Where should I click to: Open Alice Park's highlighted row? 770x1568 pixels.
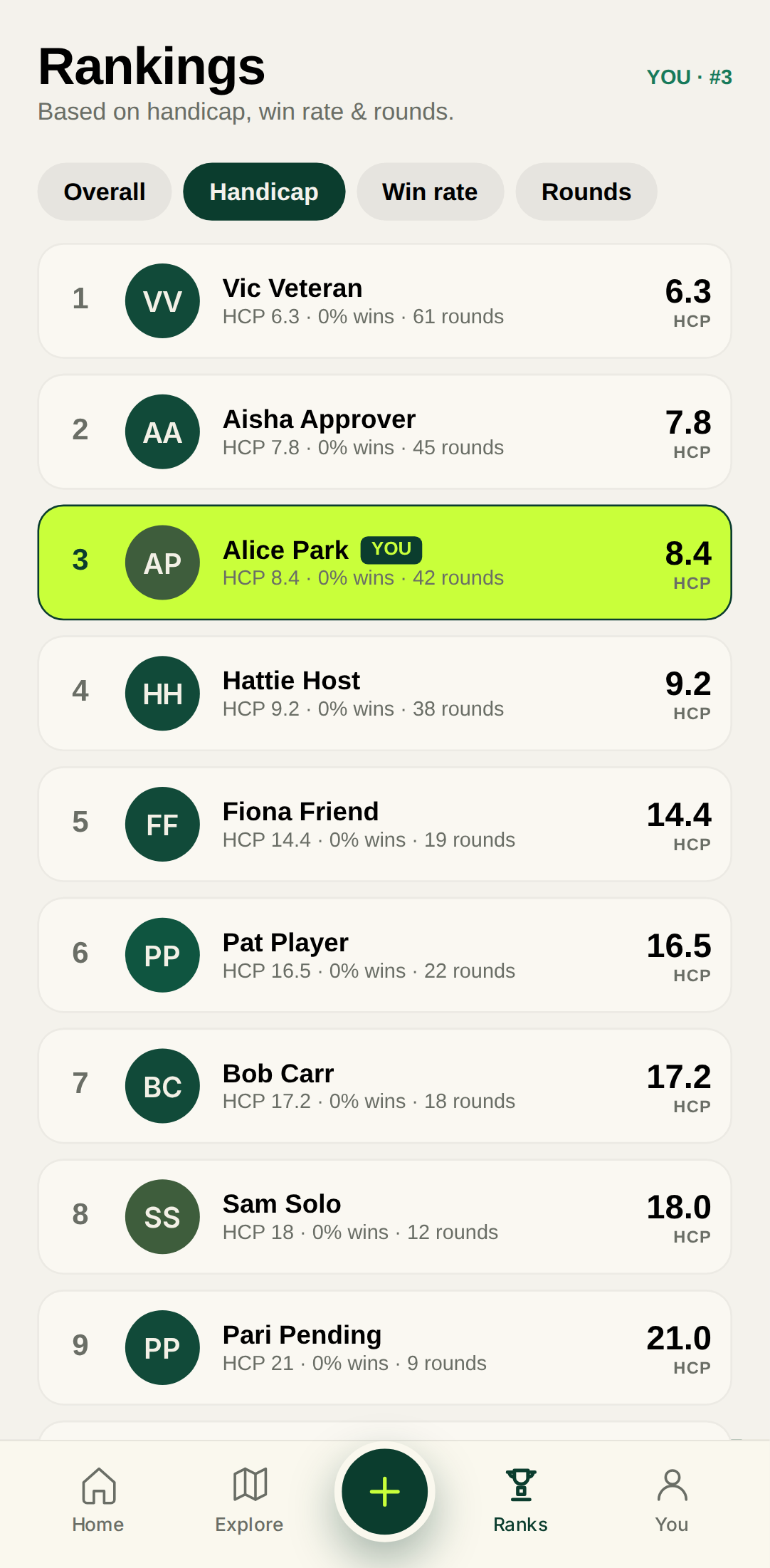pyautogui.click(x=384, y=563)
